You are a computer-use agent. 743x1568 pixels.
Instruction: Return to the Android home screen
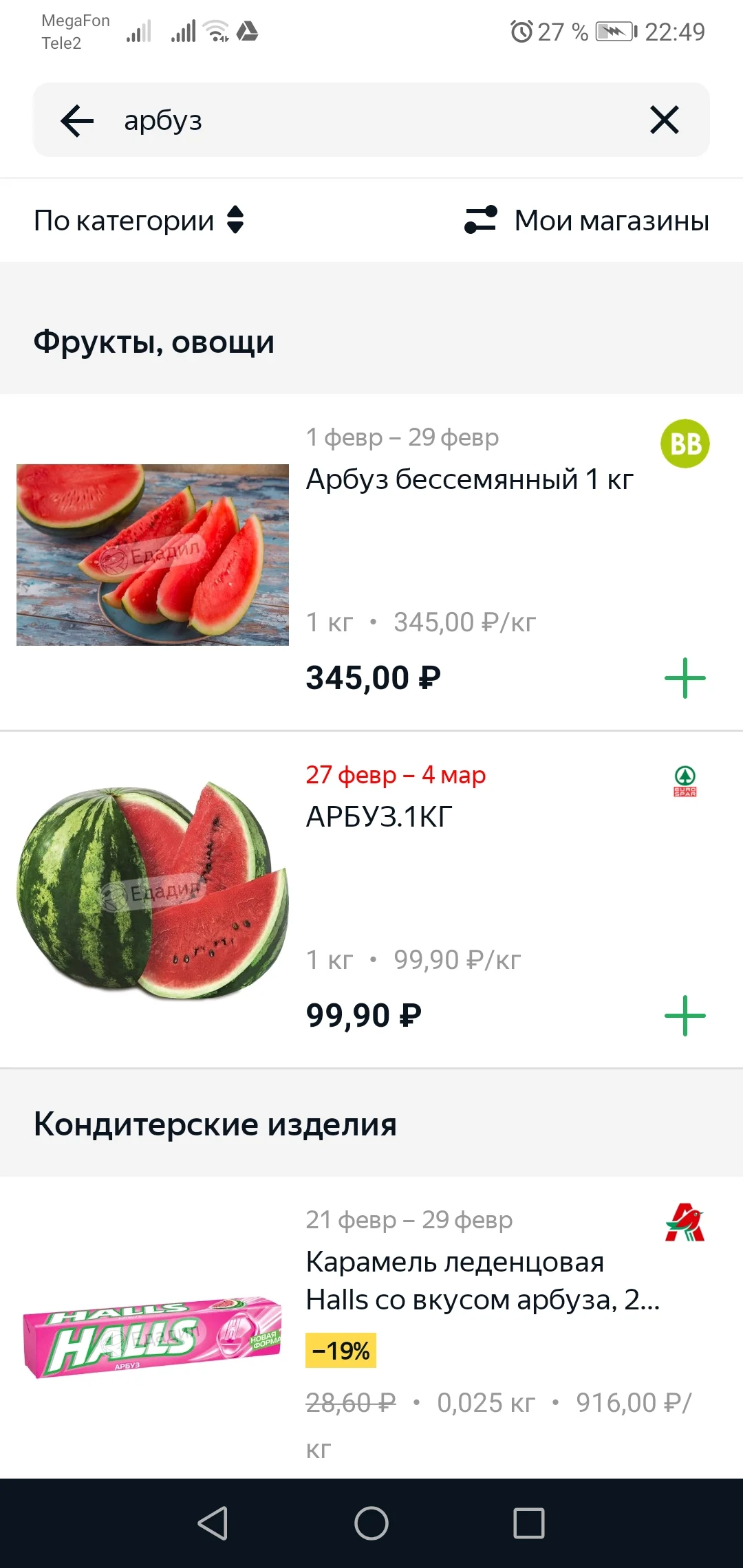(371, 1523)
